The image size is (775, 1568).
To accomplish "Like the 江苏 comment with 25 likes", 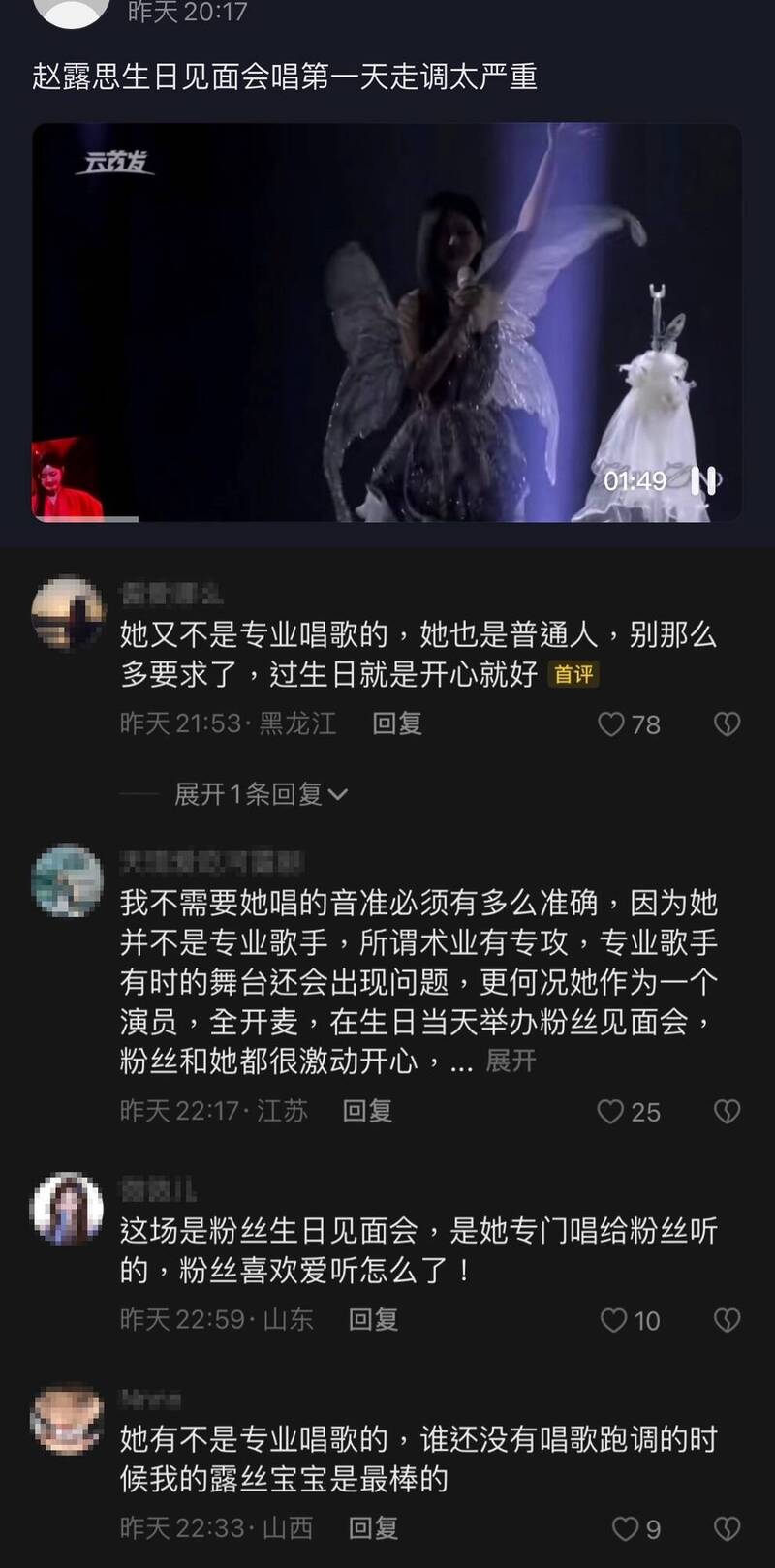I will click(629, 1112).
